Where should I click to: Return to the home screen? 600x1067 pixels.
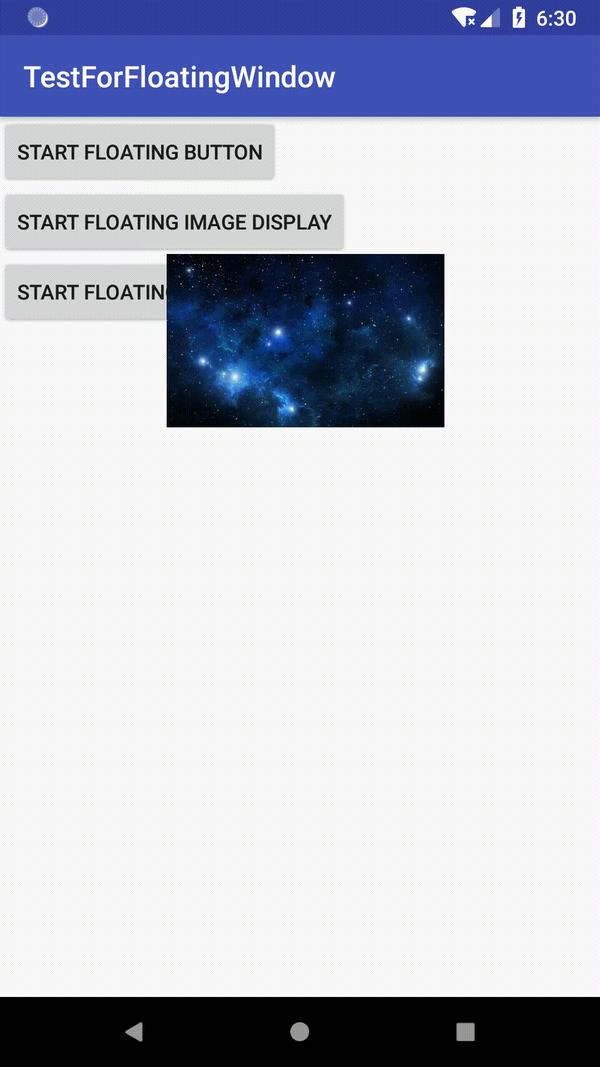point(299,1032)
